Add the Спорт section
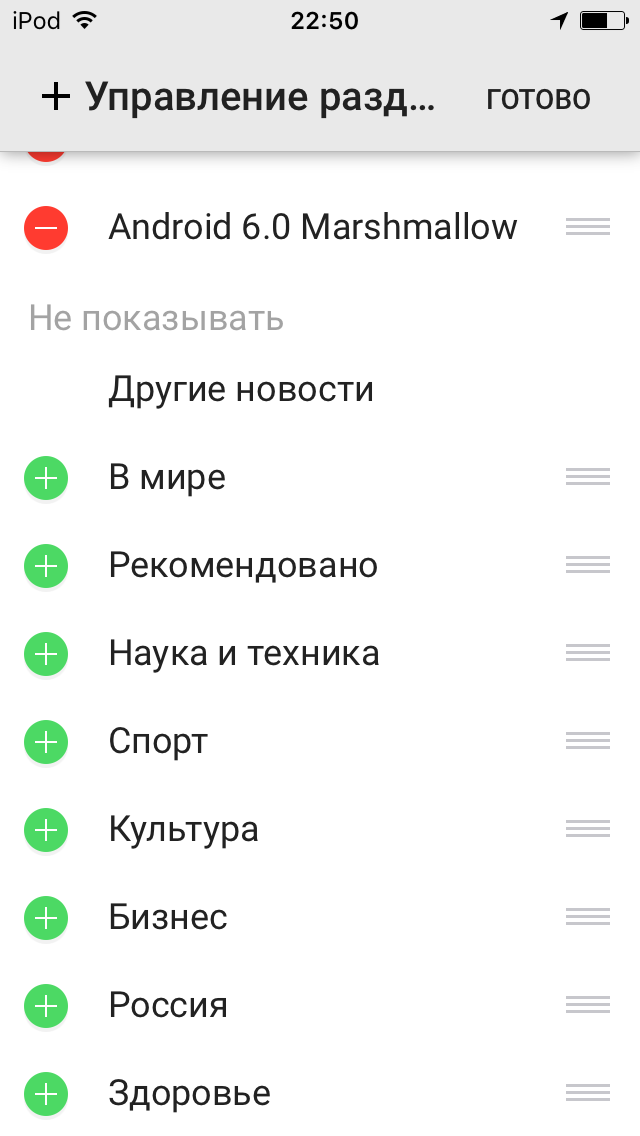The height and width of the screenshot is (1136, 640). click(46, 741)
